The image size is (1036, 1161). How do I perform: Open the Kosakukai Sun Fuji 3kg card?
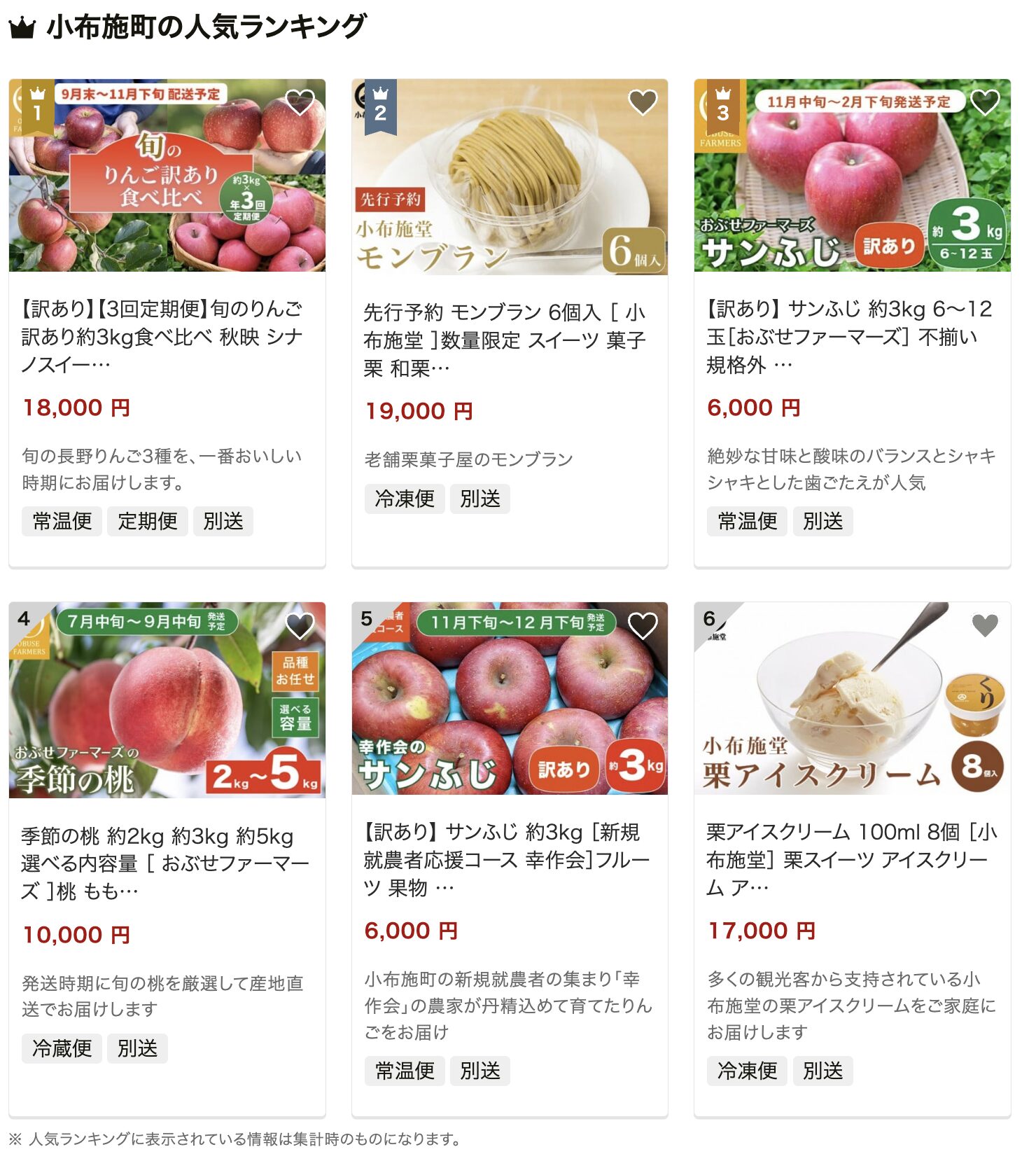pos(509,859)
